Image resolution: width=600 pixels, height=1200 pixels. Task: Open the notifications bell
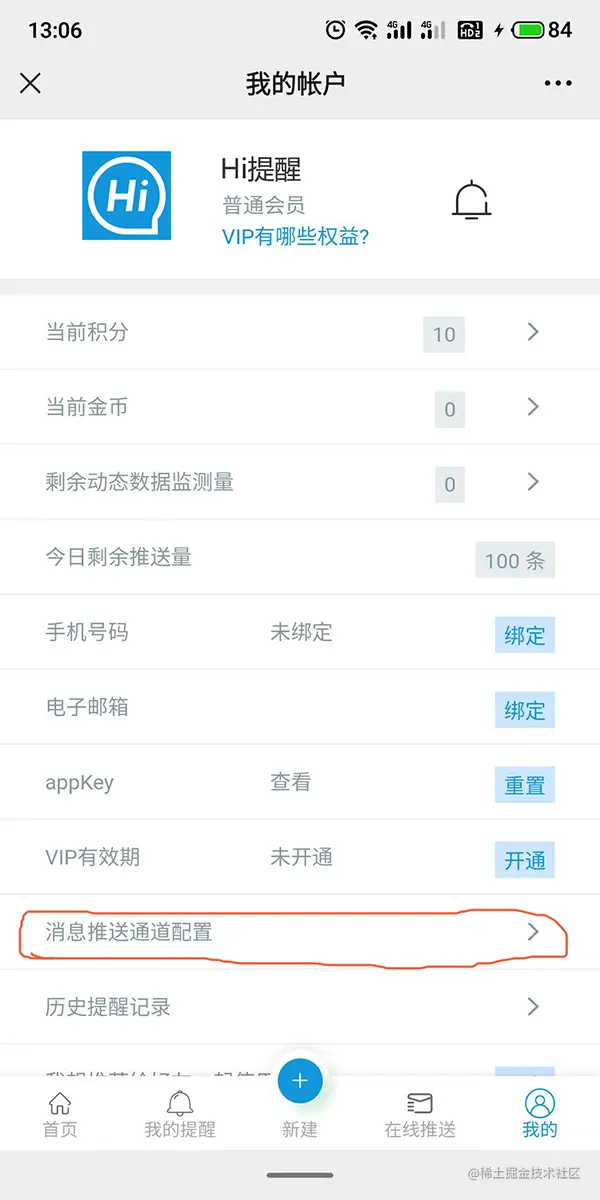click(x=471, y=200)
